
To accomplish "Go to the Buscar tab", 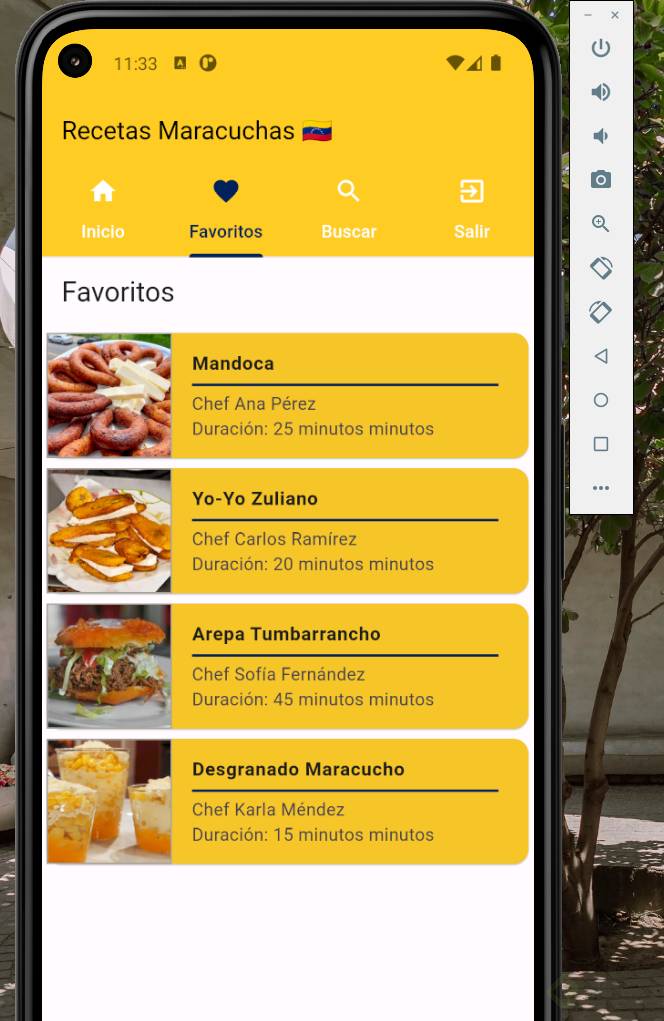I will pyautogui.click(x=348, y=210).
